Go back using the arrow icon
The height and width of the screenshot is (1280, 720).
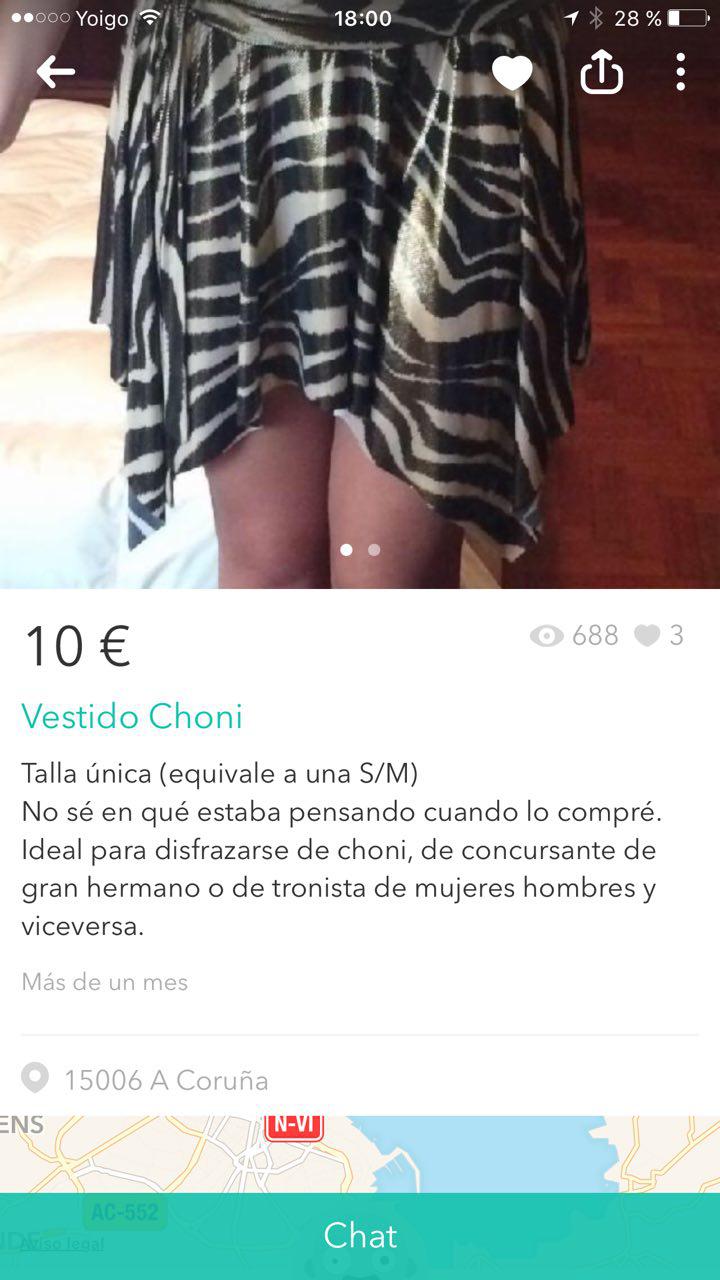[56, 72]
